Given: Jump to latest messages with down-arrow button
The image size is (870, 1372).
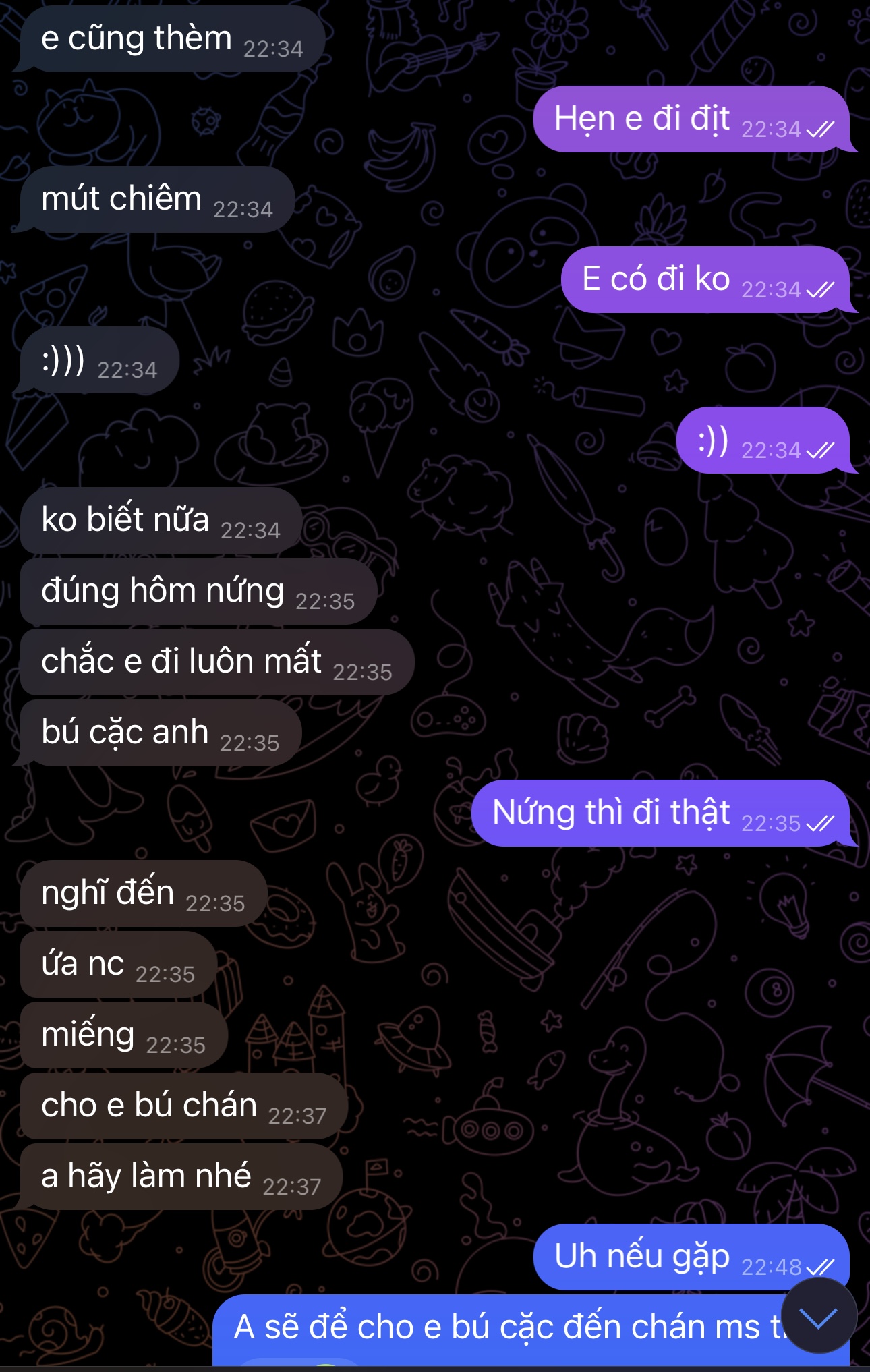Looking at the screenshot, I should tap(818, 1317).
